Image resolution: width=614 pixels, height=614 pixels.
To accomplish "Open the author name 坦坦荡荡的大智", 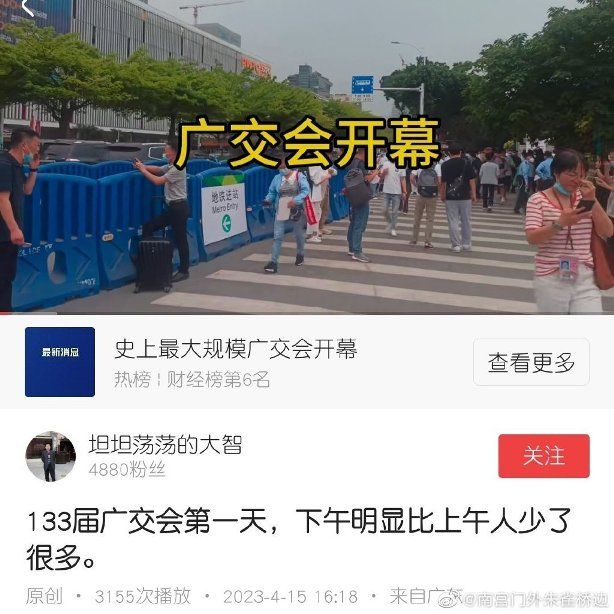I will [165, 445].
